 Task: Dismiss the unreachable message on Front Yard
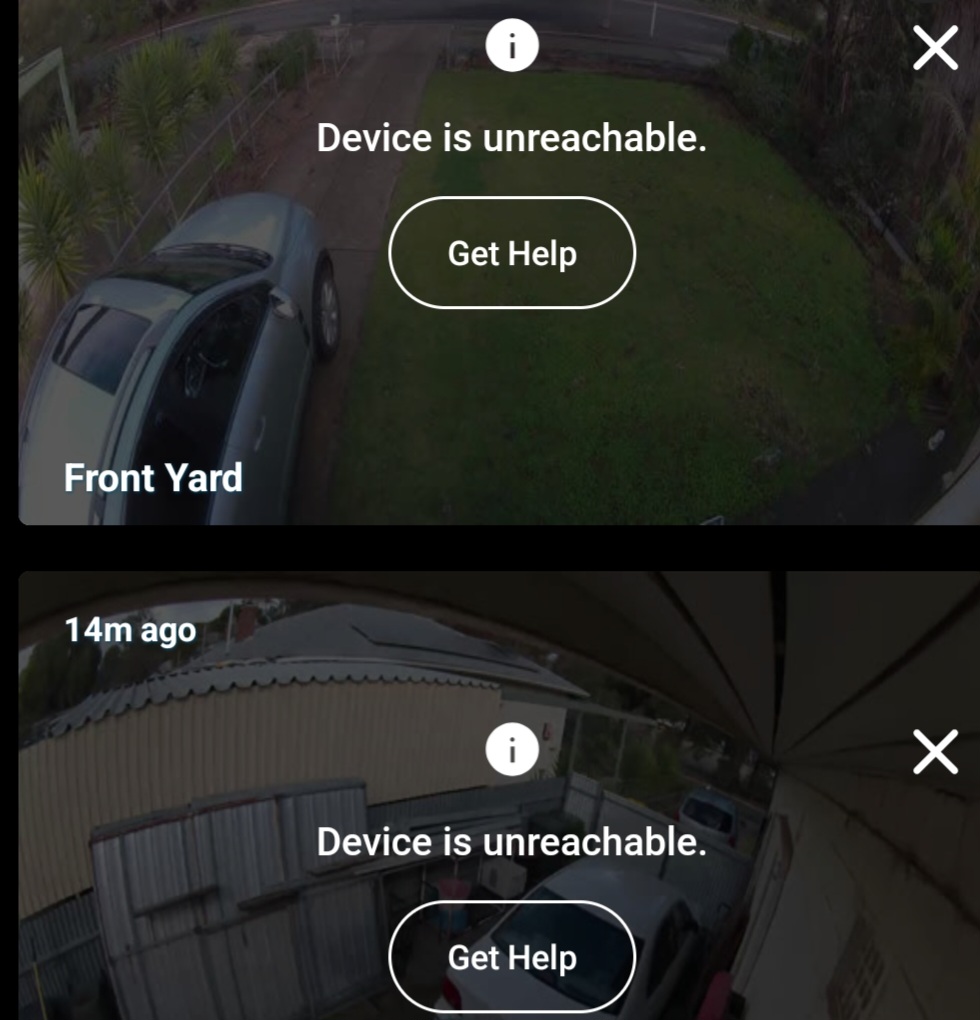[935, 48]
